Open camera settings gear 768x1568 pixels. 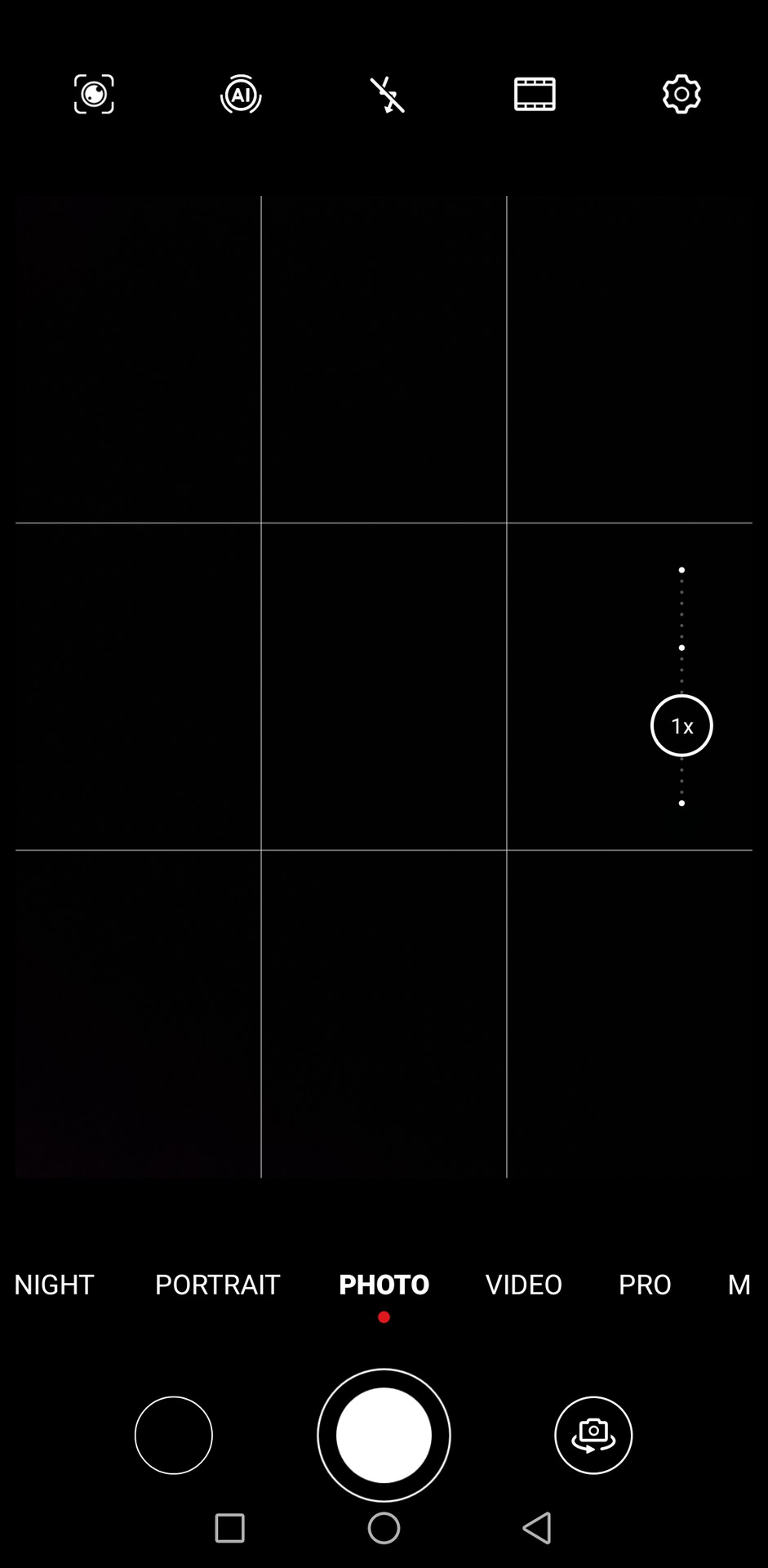[681, 94]
